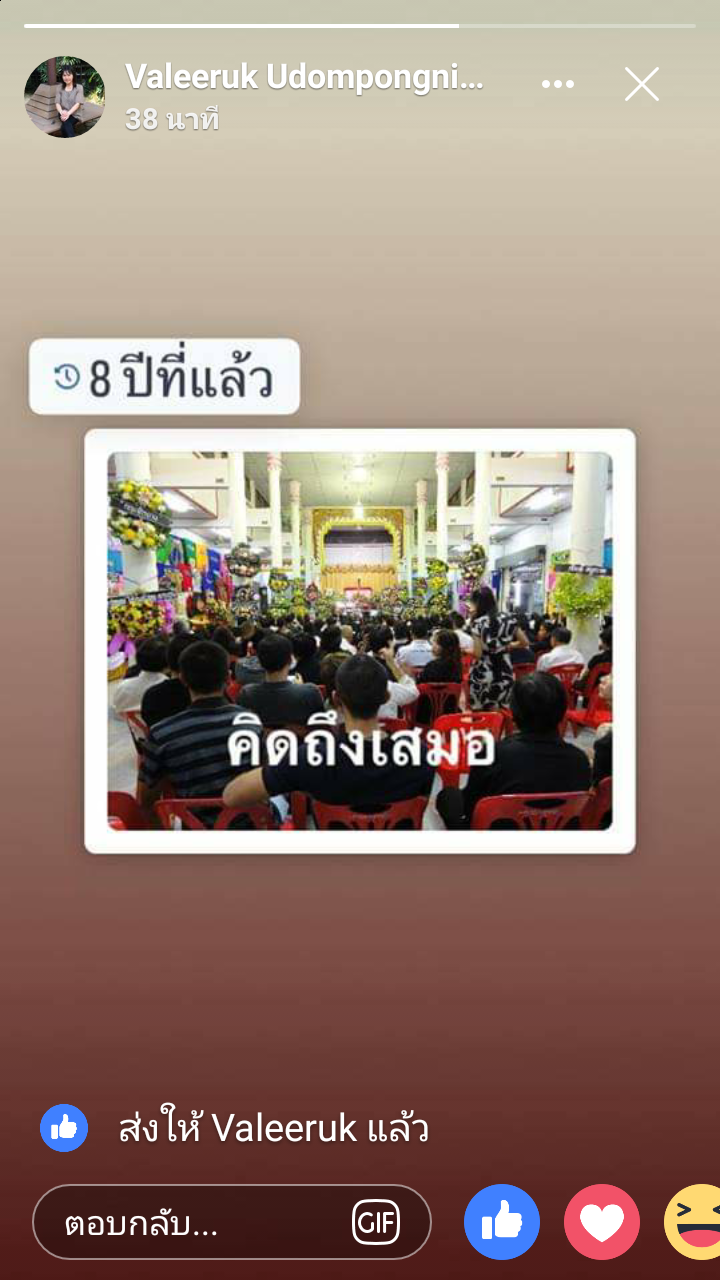This screenshot has width=720, height=1280.
Task: Close the story viewer
Action: coord(641,85)
